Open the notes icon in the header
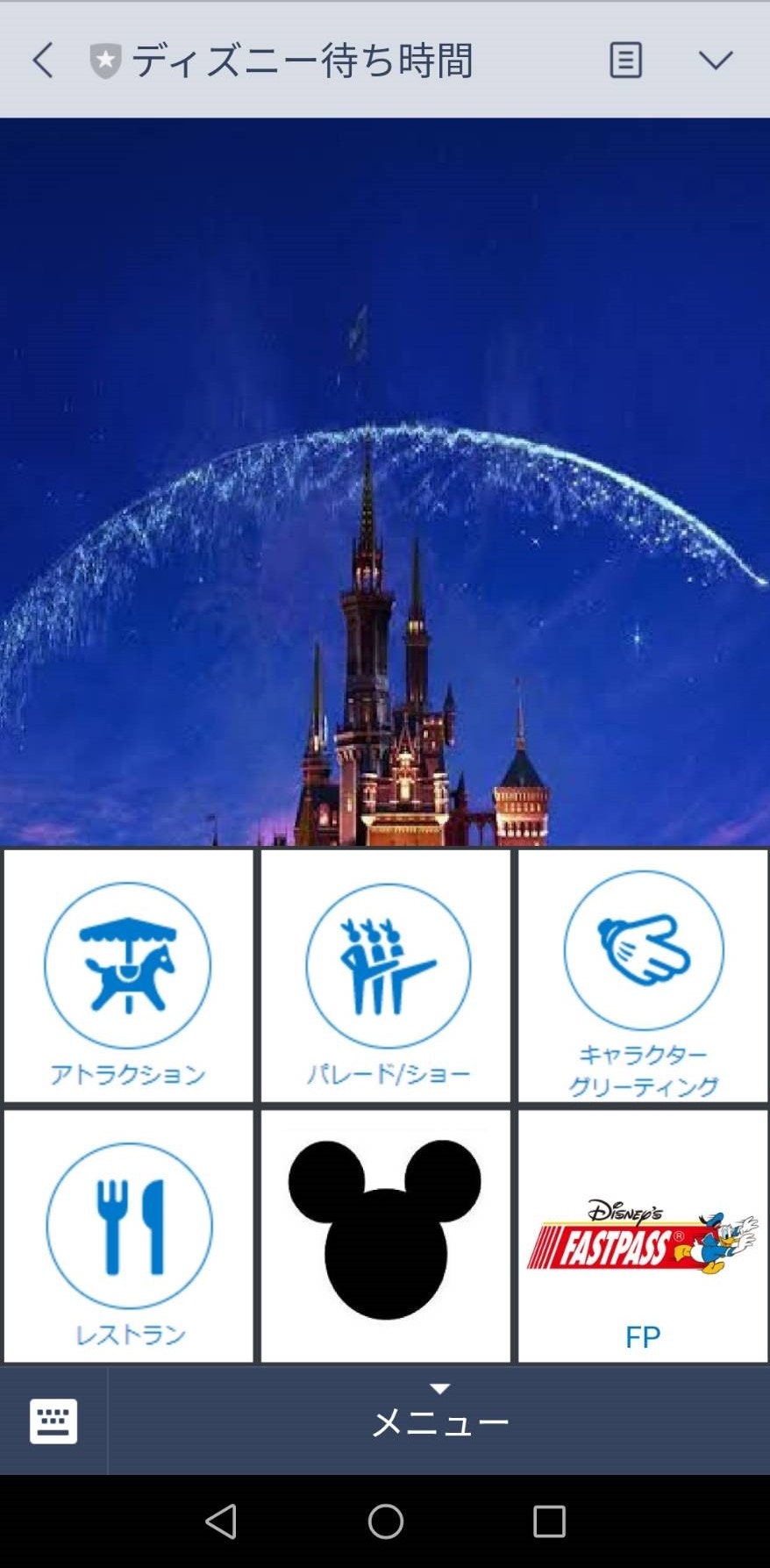The width and height of the screenshot is (770, 1568). pyautogui.click(x=625, y=61)
